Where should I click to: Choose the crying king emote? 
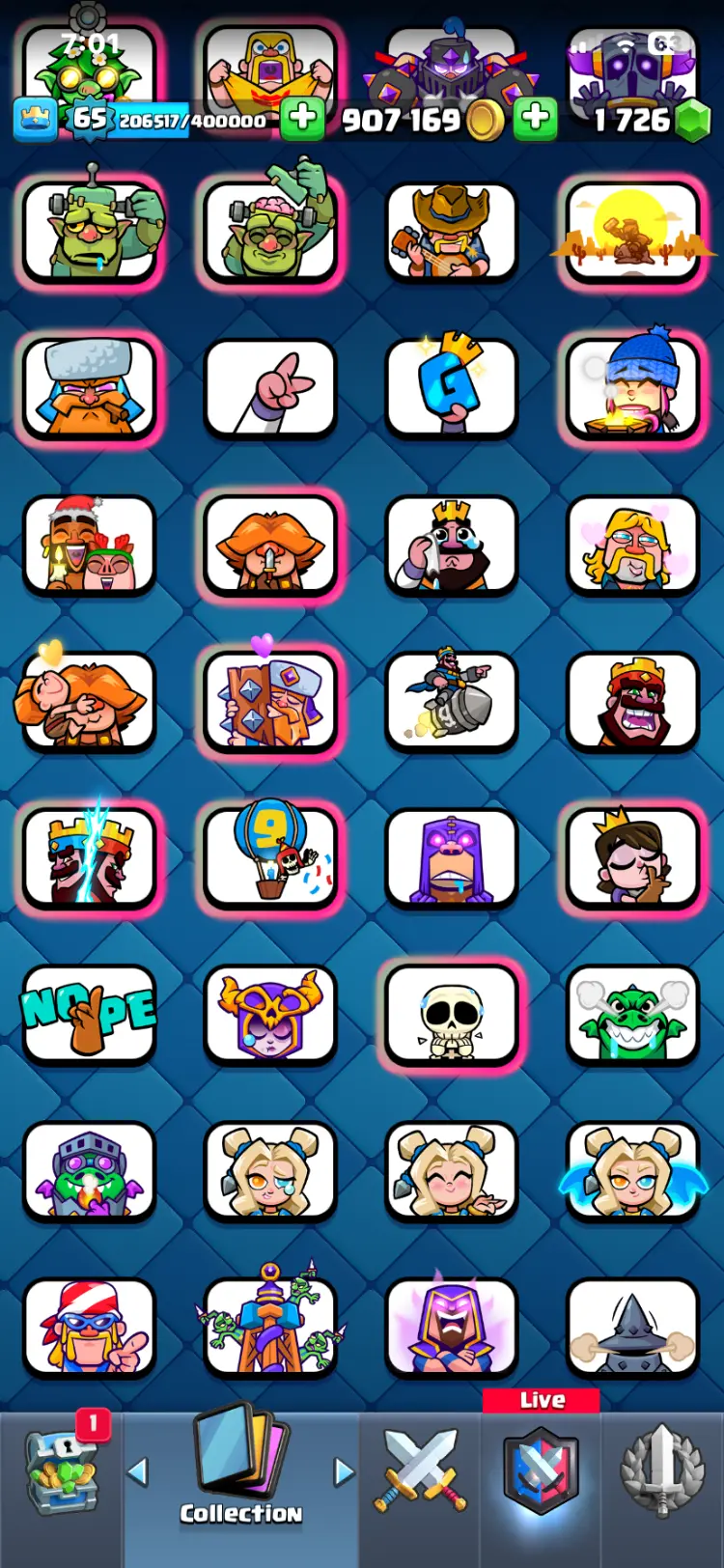point(452,543)
